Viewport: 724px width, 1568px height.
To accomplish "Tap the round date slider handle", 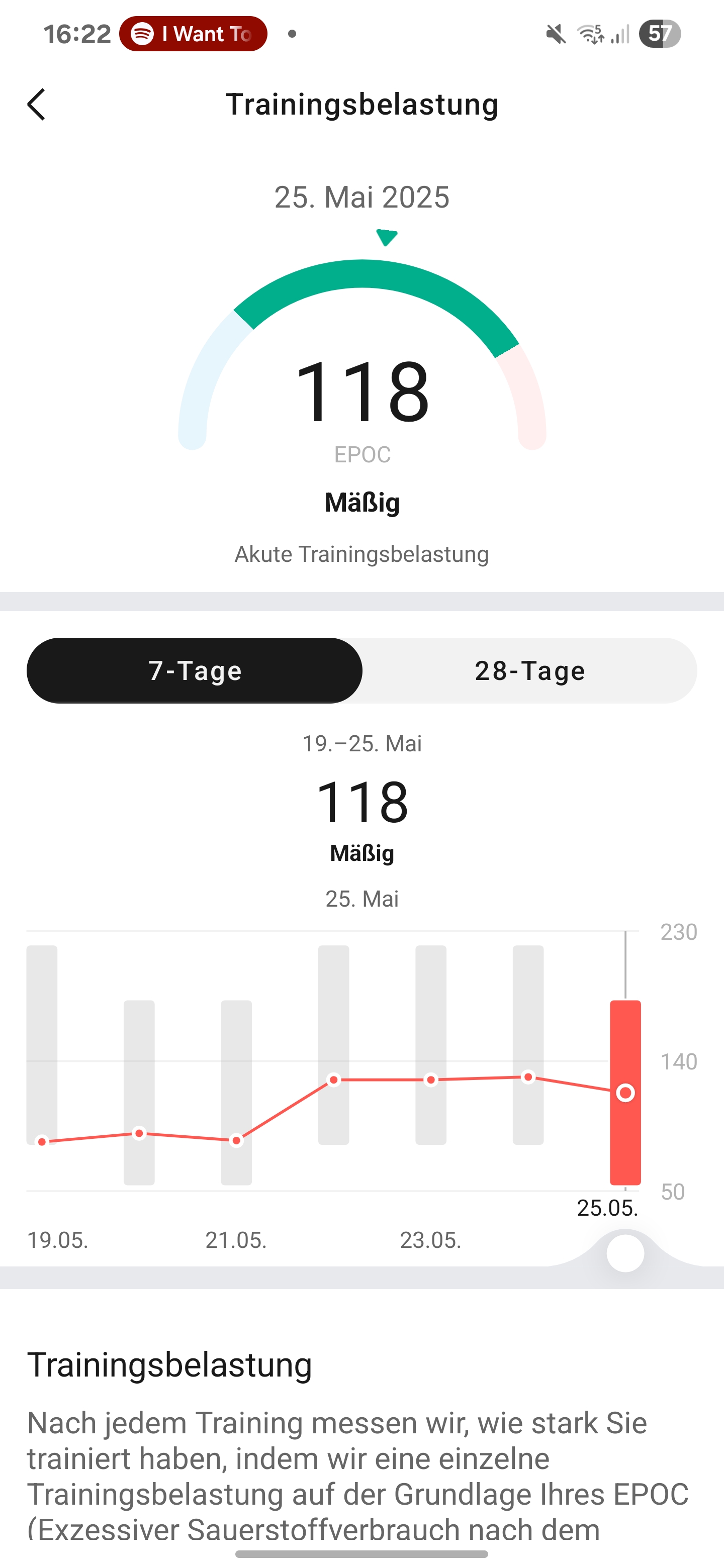I will pyautogui.click(x=625, y=1253).
